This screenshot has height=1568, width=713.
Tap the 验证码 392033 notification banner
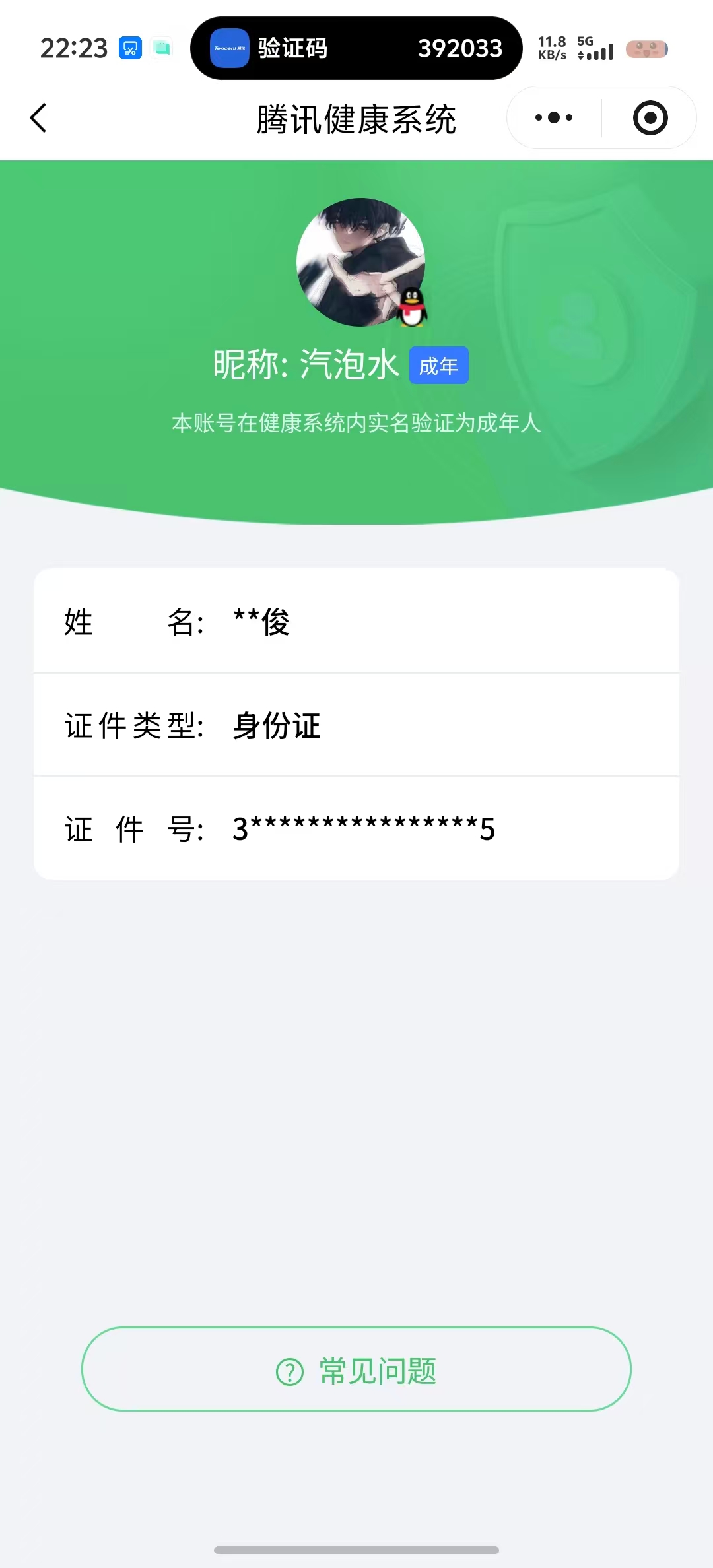tap(356, 48)
